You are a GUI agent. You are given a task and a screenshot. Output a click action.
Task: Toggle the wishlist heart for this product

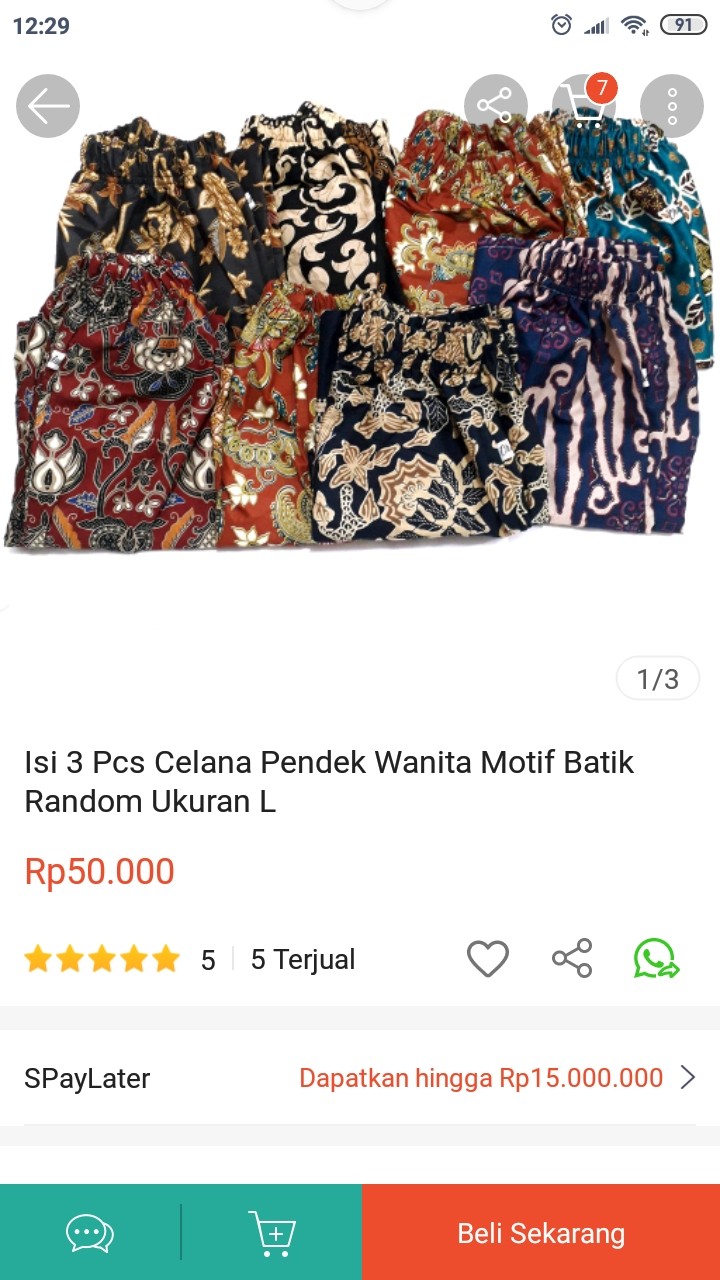coord(487,958)
